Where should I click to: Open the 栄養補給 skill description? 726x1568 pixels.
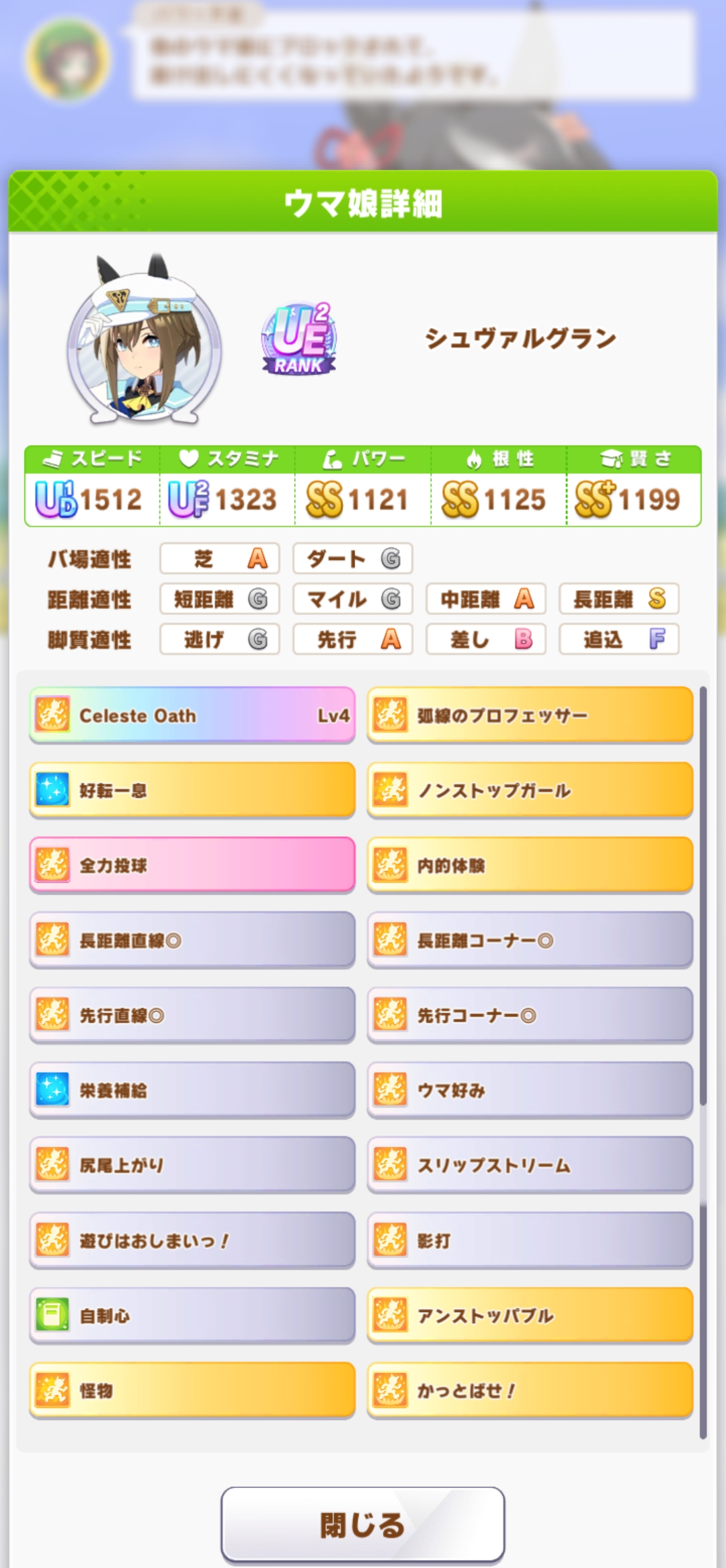[192, 1090]
